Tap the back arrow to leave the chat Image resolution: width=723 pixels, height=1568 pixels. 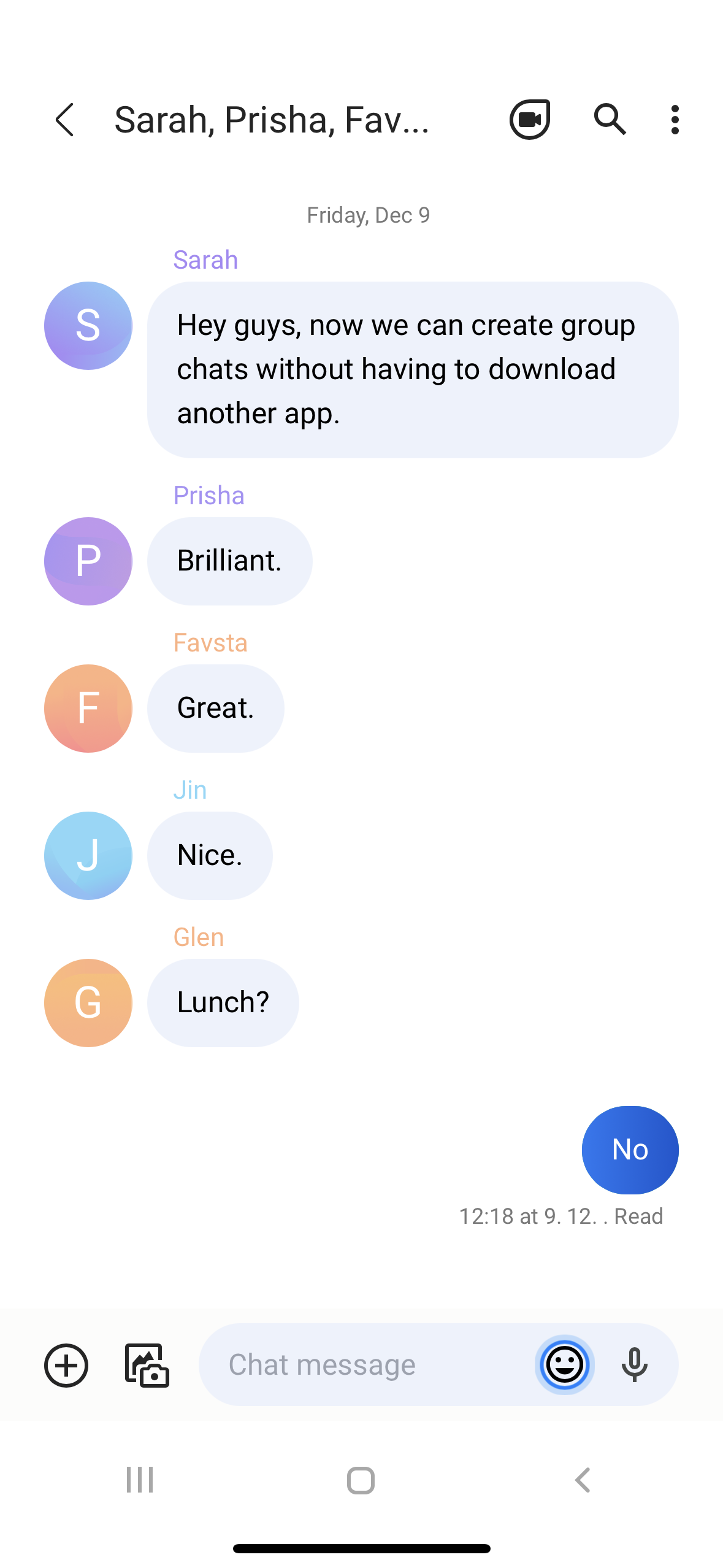(x=66, y=119)
